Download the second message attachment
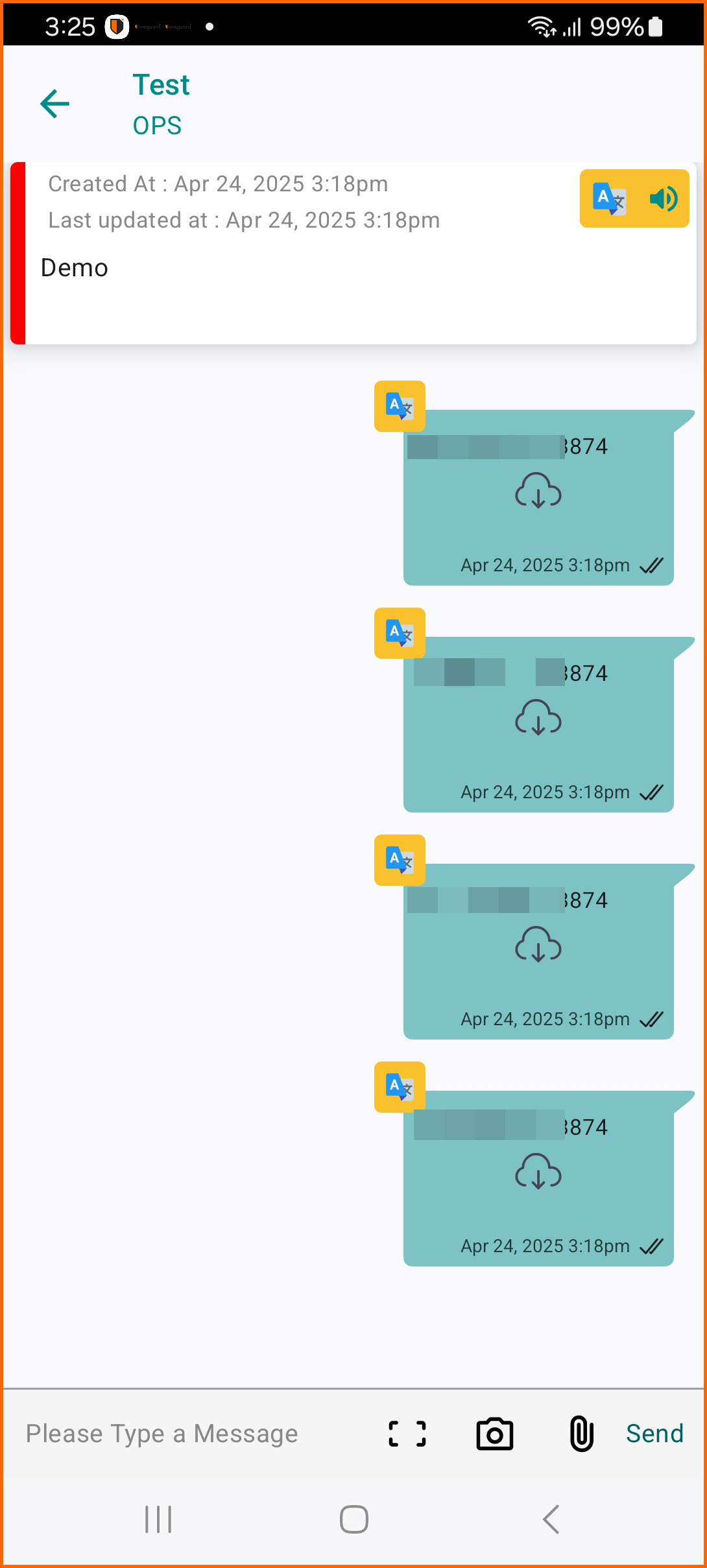Screen dimensions: 707x1568 click(538, 717)
